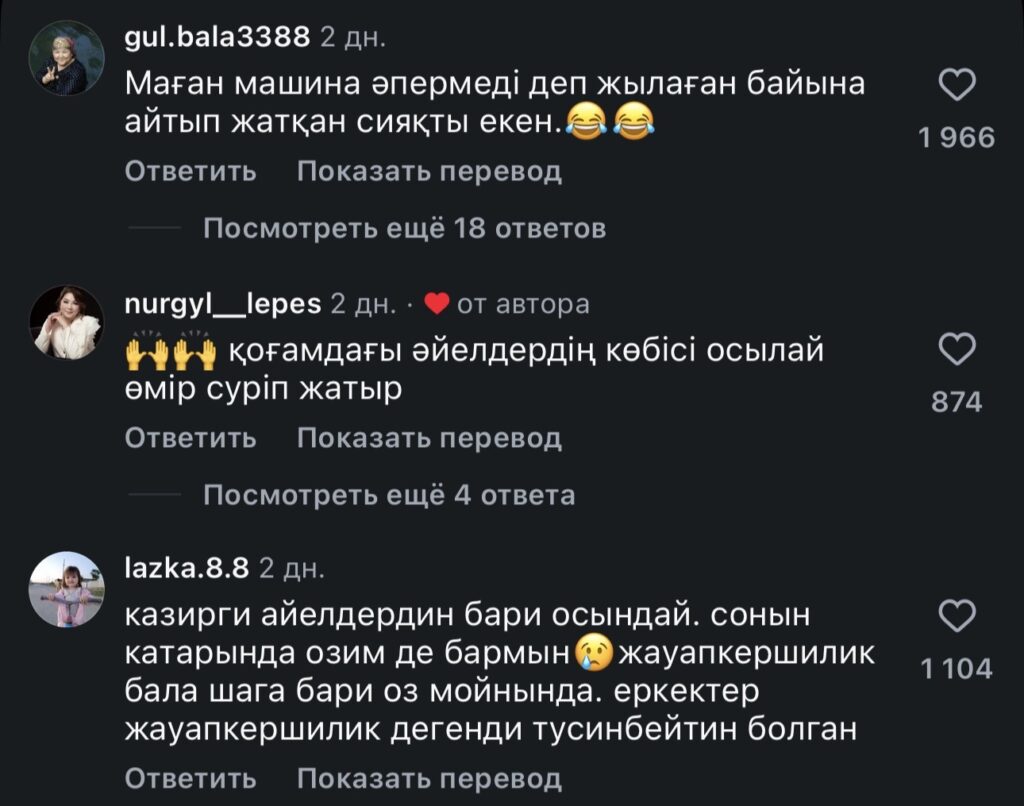Like the comment by gul.bala3388
The height and width of the screenshot is (806, 1024).
pos(958,88)
